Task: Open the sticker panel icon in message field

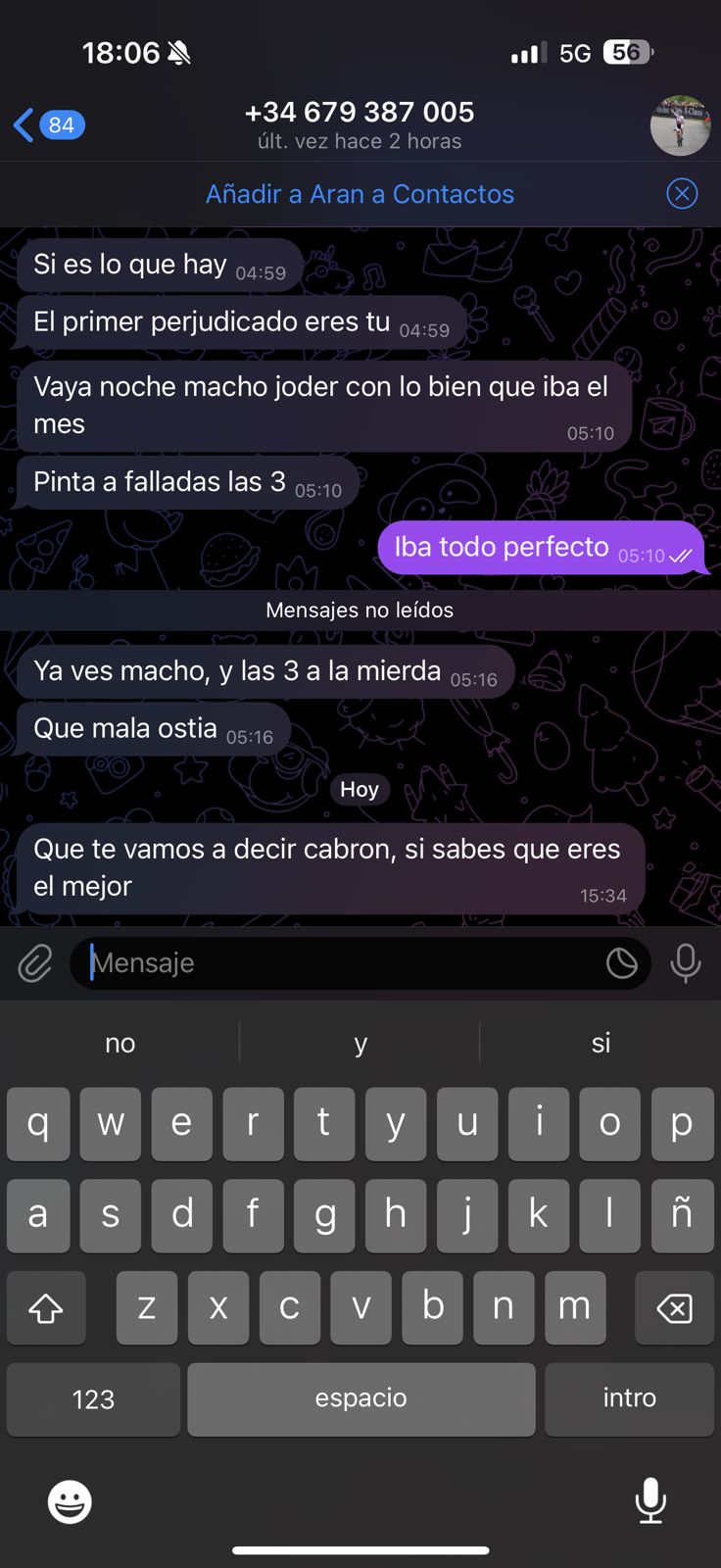Action: (621, 963)
